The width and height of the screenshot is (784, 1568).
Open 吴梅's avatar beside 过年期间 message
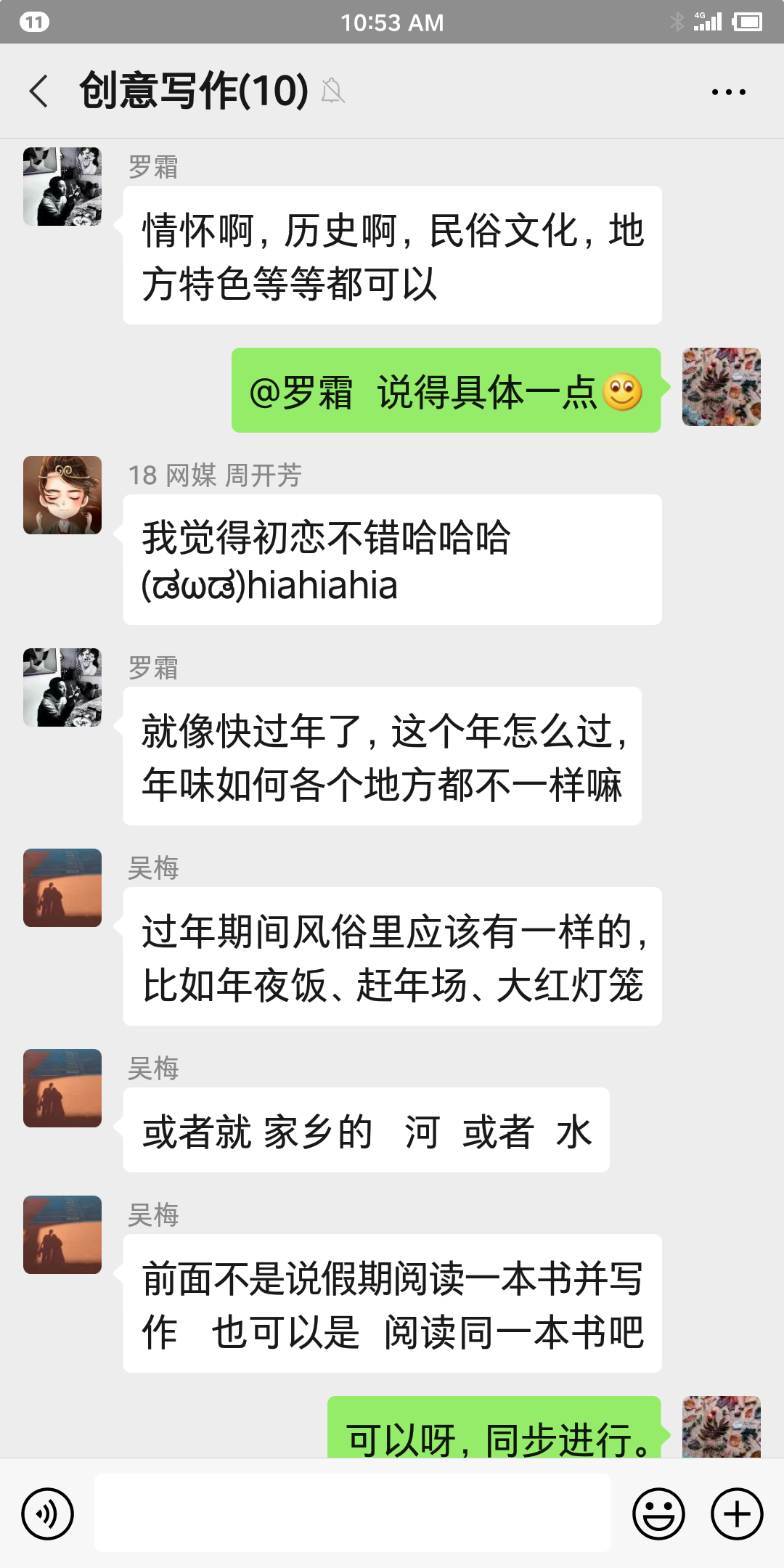point(62,888)
